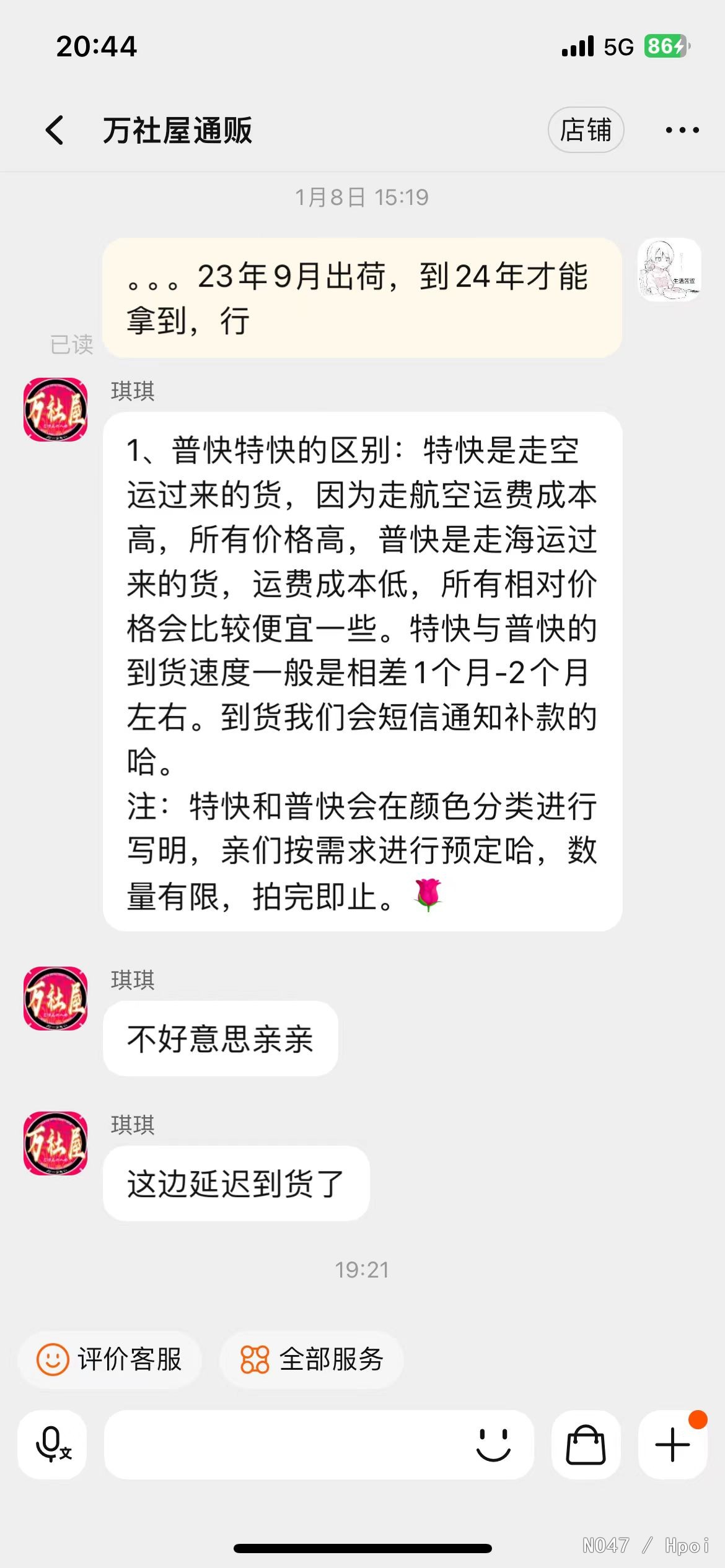Tap the voice-to-text microphone icon
This screenshot has width=725, height=1568.
pos(53,1444)
